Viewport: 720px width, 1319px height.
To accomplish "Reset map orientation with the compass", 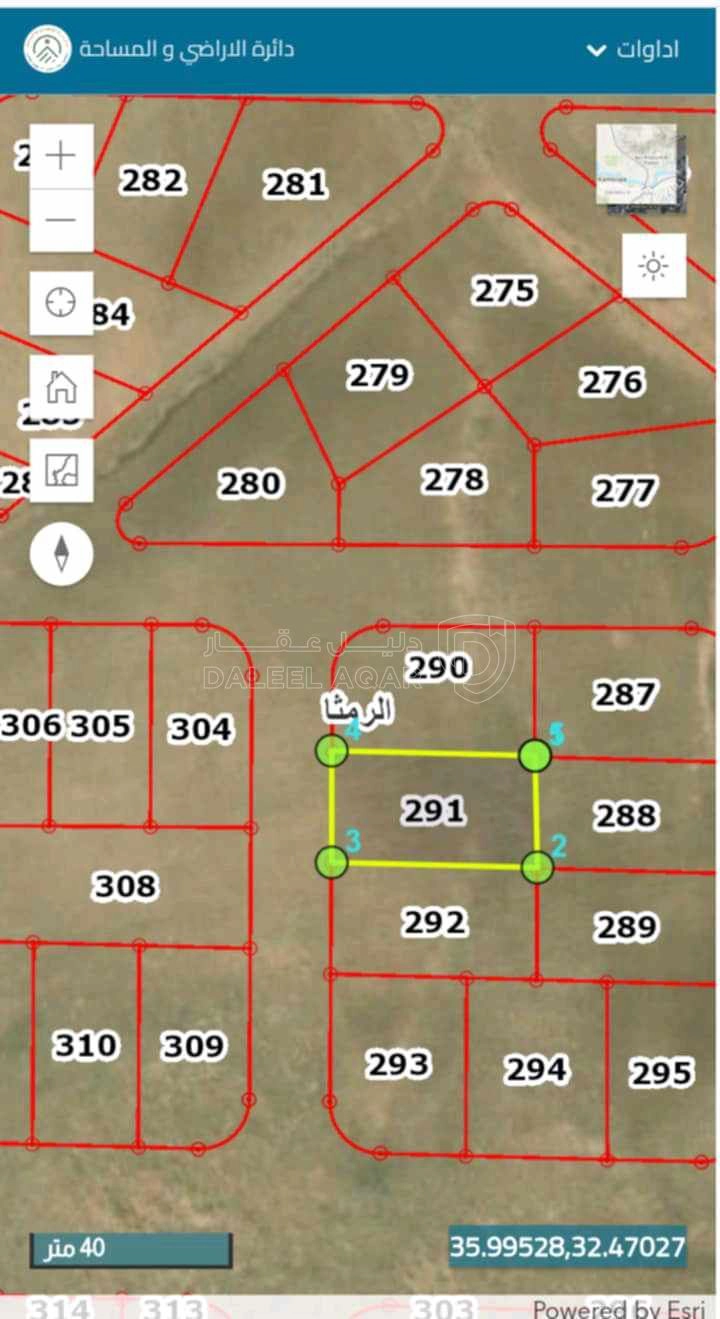I will pyautogui.click(x=61, y=553).
